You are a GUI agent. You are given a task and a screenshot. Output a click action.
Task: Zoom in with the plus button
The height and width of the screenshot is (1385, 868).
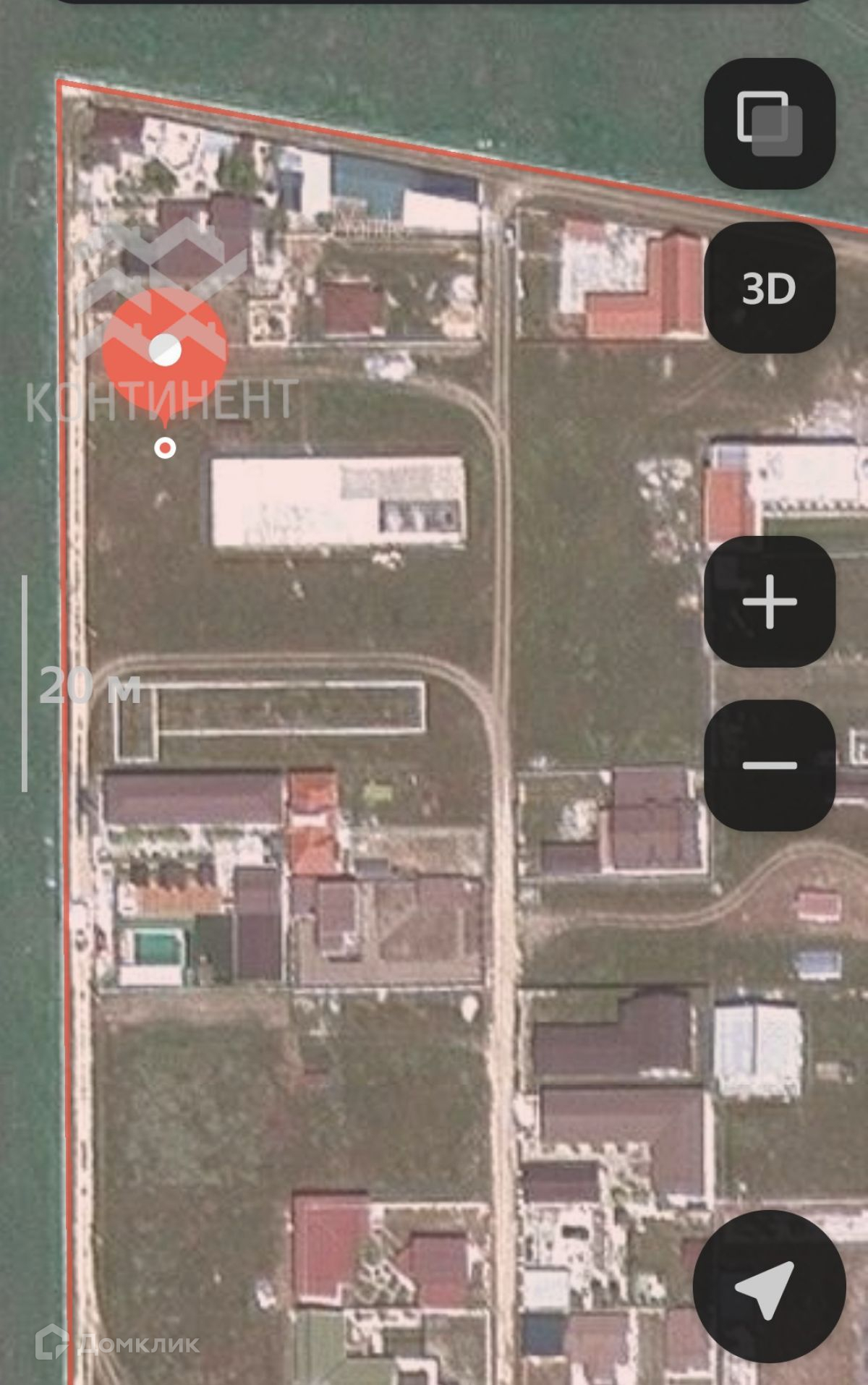770,602
